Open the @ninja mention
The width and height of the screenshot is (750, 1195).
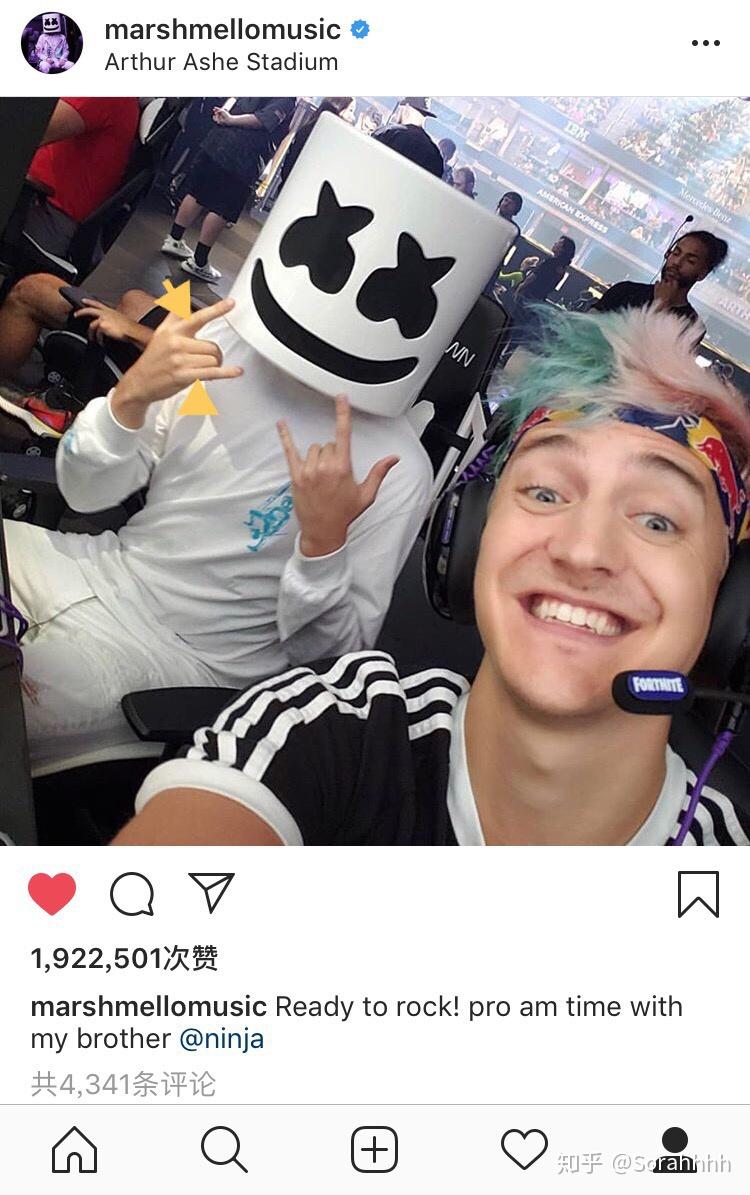pos(221,1038)
